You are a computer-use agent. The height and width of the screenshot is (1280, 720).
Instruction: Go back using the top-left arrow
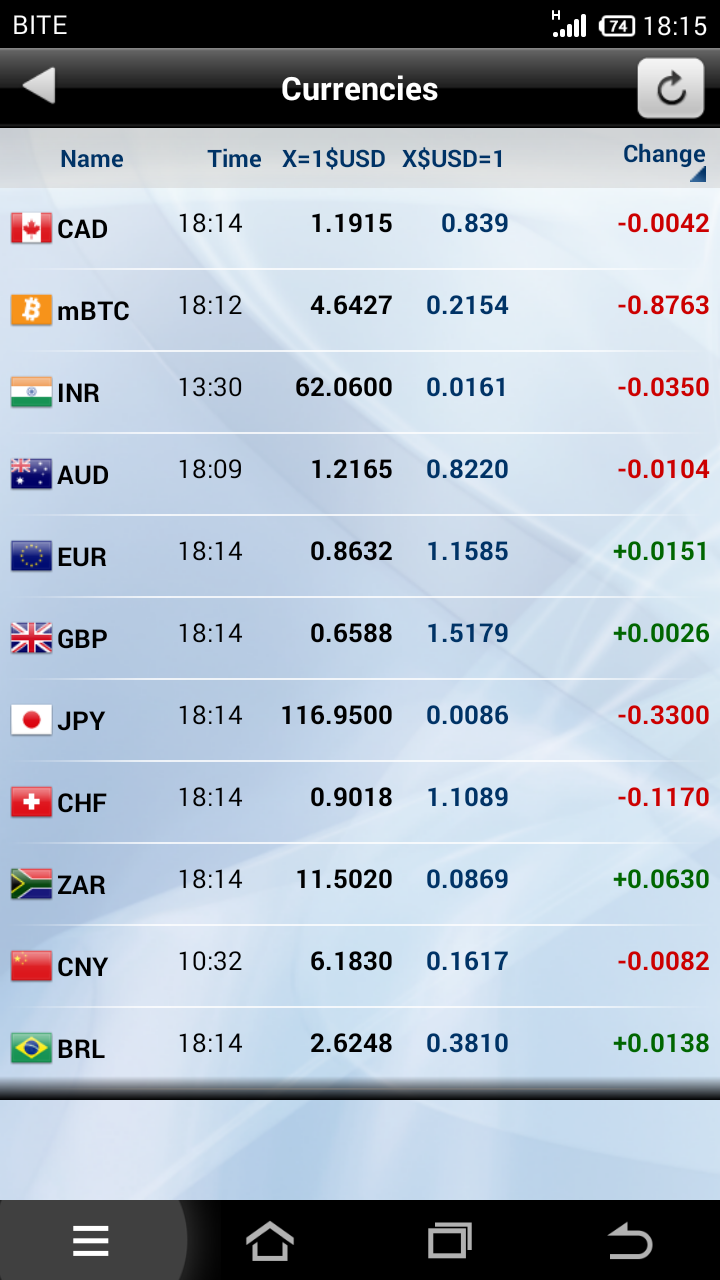[x=40, y=88]
